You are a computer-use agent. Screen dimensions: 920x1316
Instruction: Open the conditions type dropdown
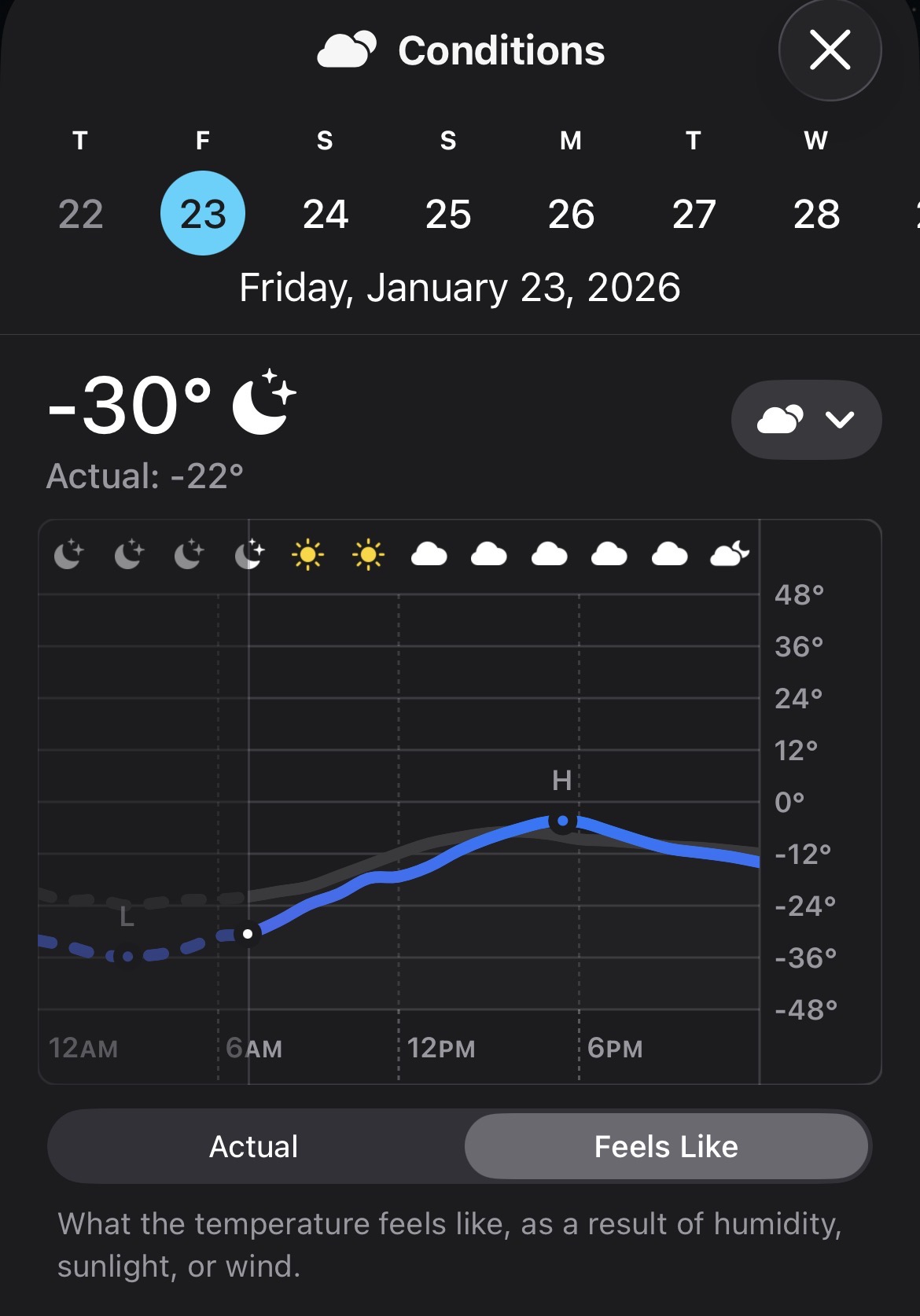coord(806,420)
